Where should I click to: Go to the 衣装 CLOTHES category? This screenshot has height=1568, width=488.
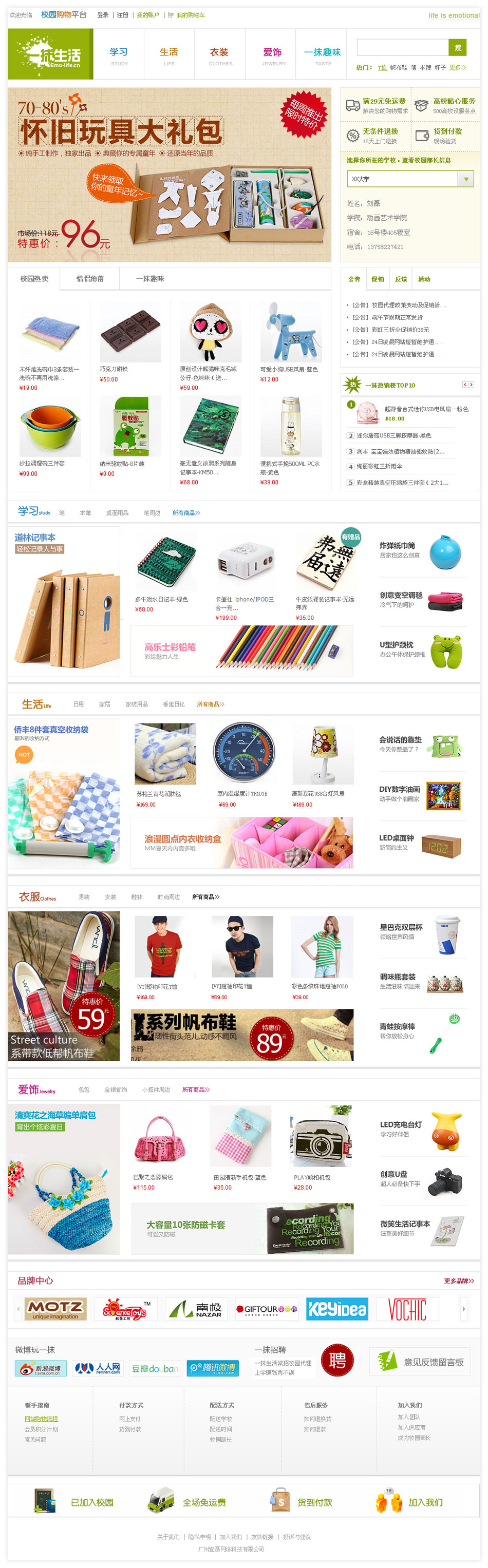pos(220,55)
